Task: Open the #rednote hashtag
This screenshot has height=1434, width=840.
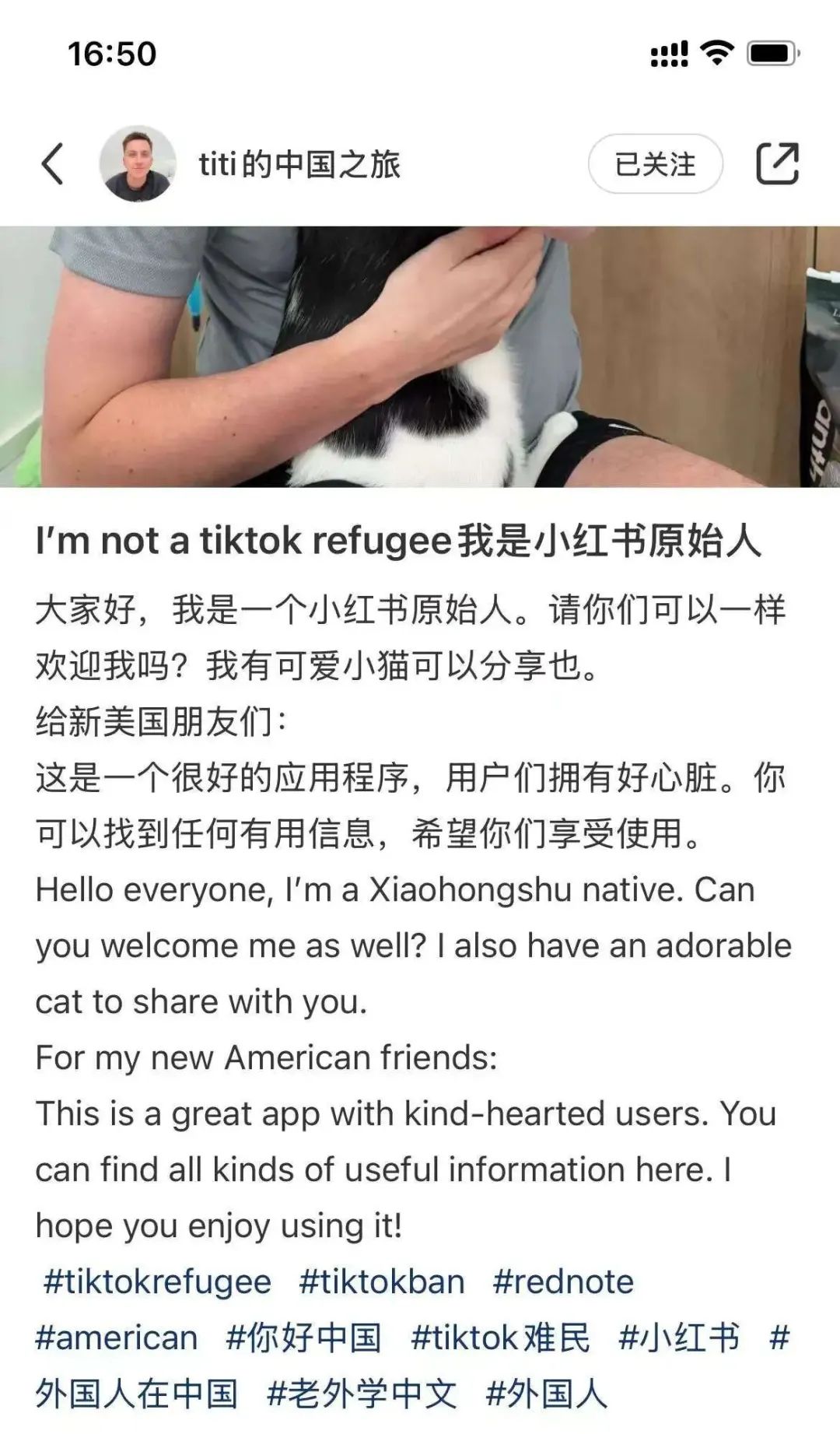Action: click(563, 1281)
